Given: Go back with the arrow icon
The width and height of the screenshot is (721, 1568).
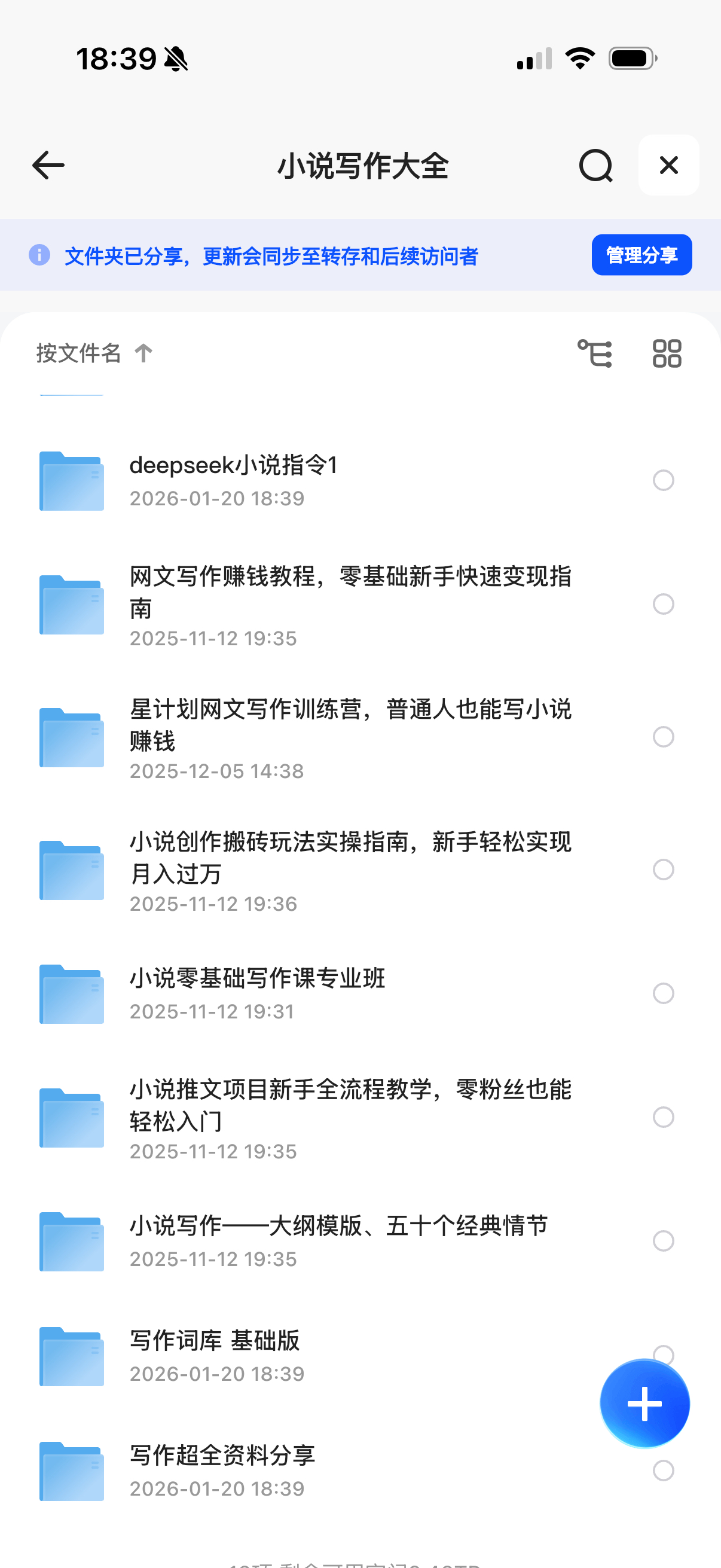Looking at the screenshot, I should point(48,166).
